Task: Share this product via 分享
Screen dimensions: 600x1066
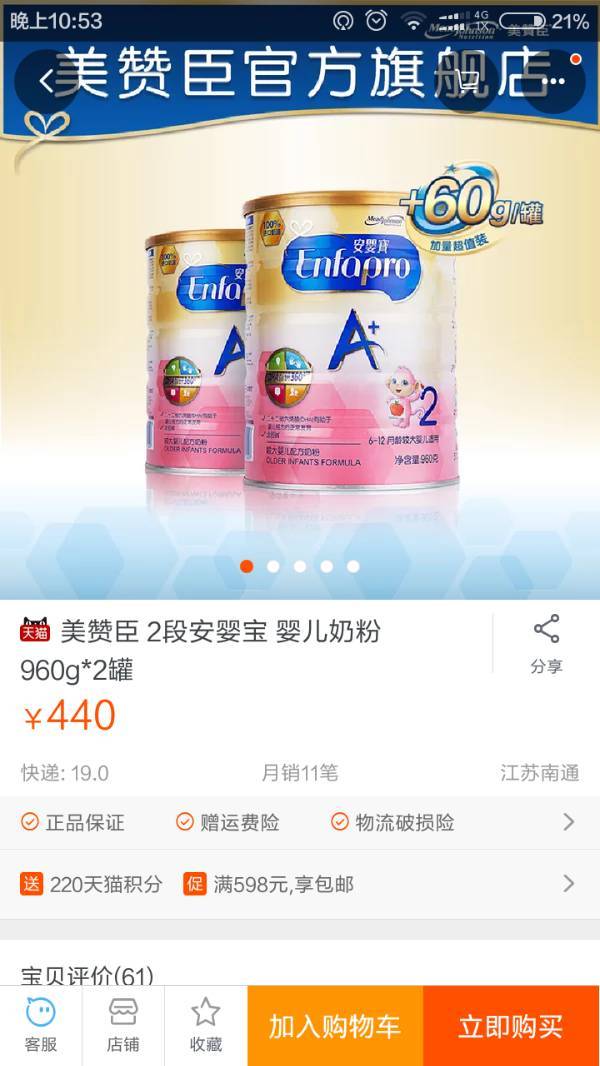Action: [x=546, y=645]
